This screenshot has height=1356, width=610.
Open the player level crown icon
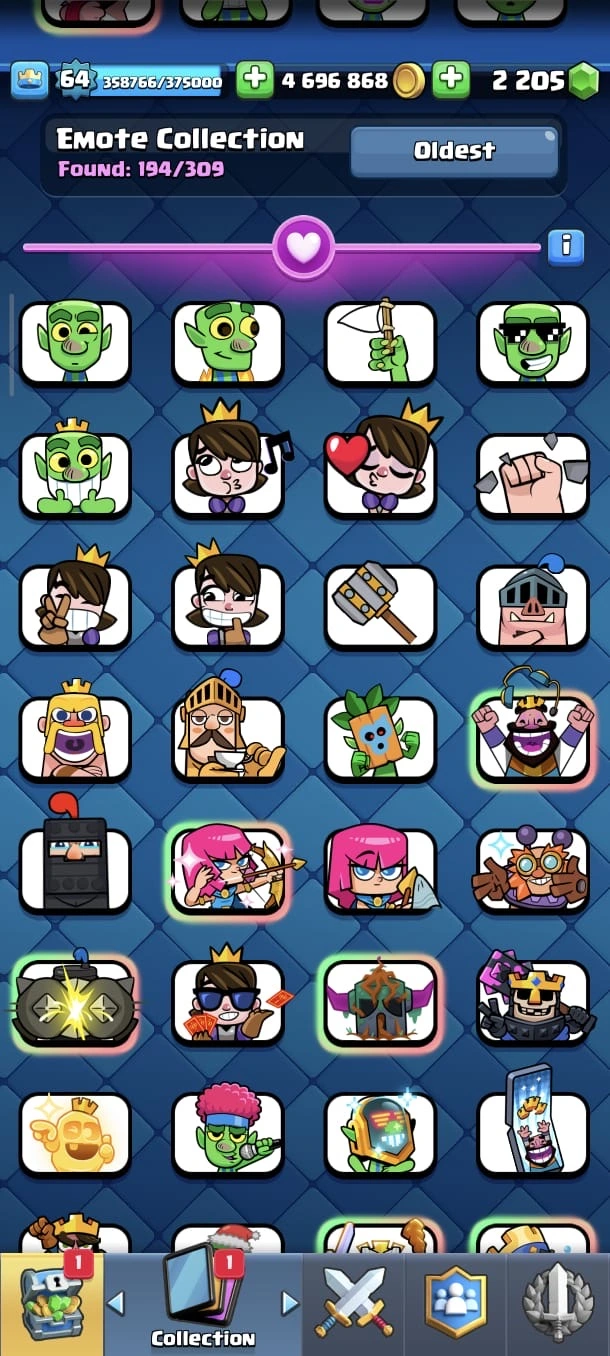coord(30,80)
